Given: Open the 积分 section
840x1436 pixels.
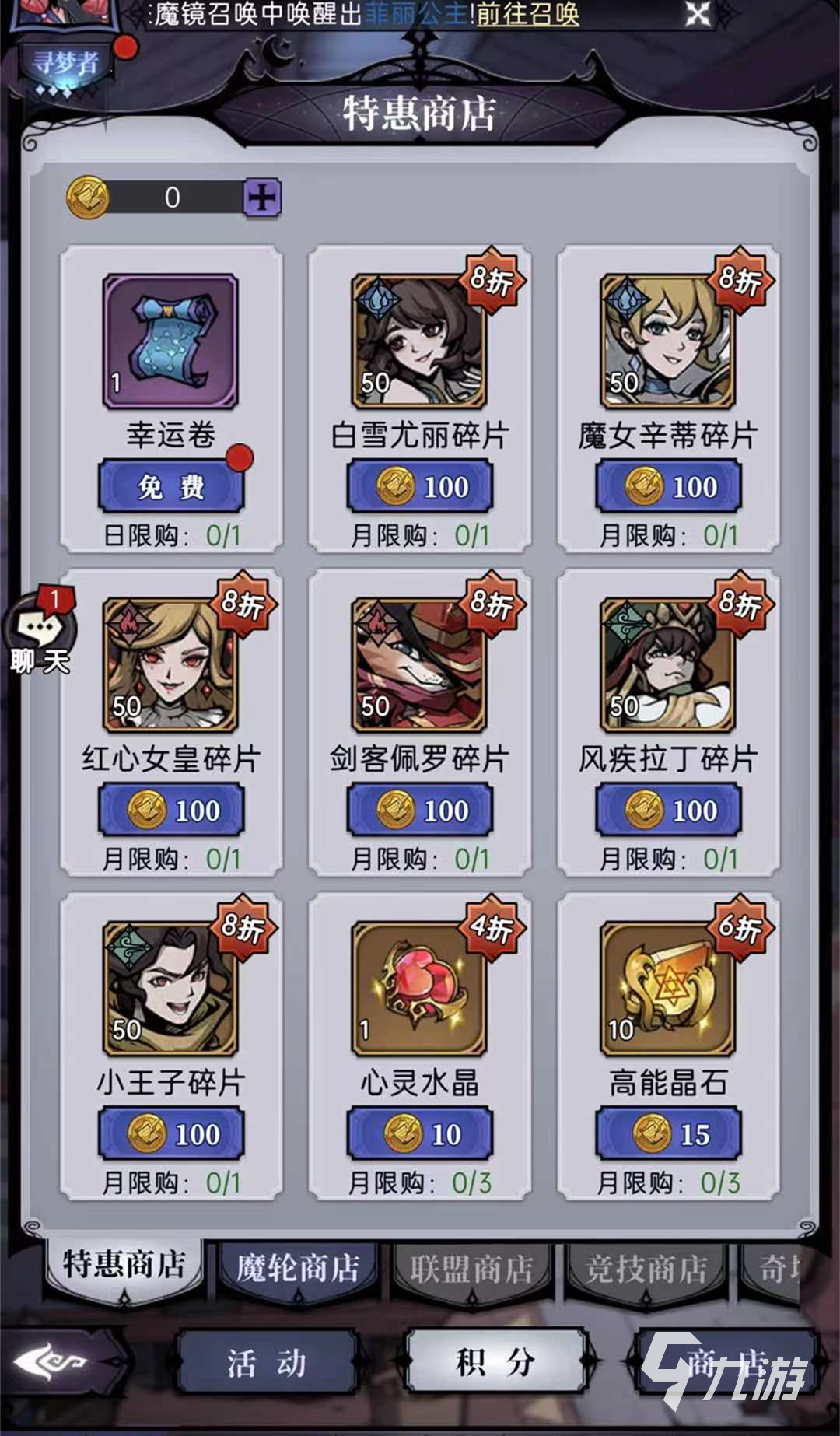Looking at the screenshot, I should point(495,1363).
